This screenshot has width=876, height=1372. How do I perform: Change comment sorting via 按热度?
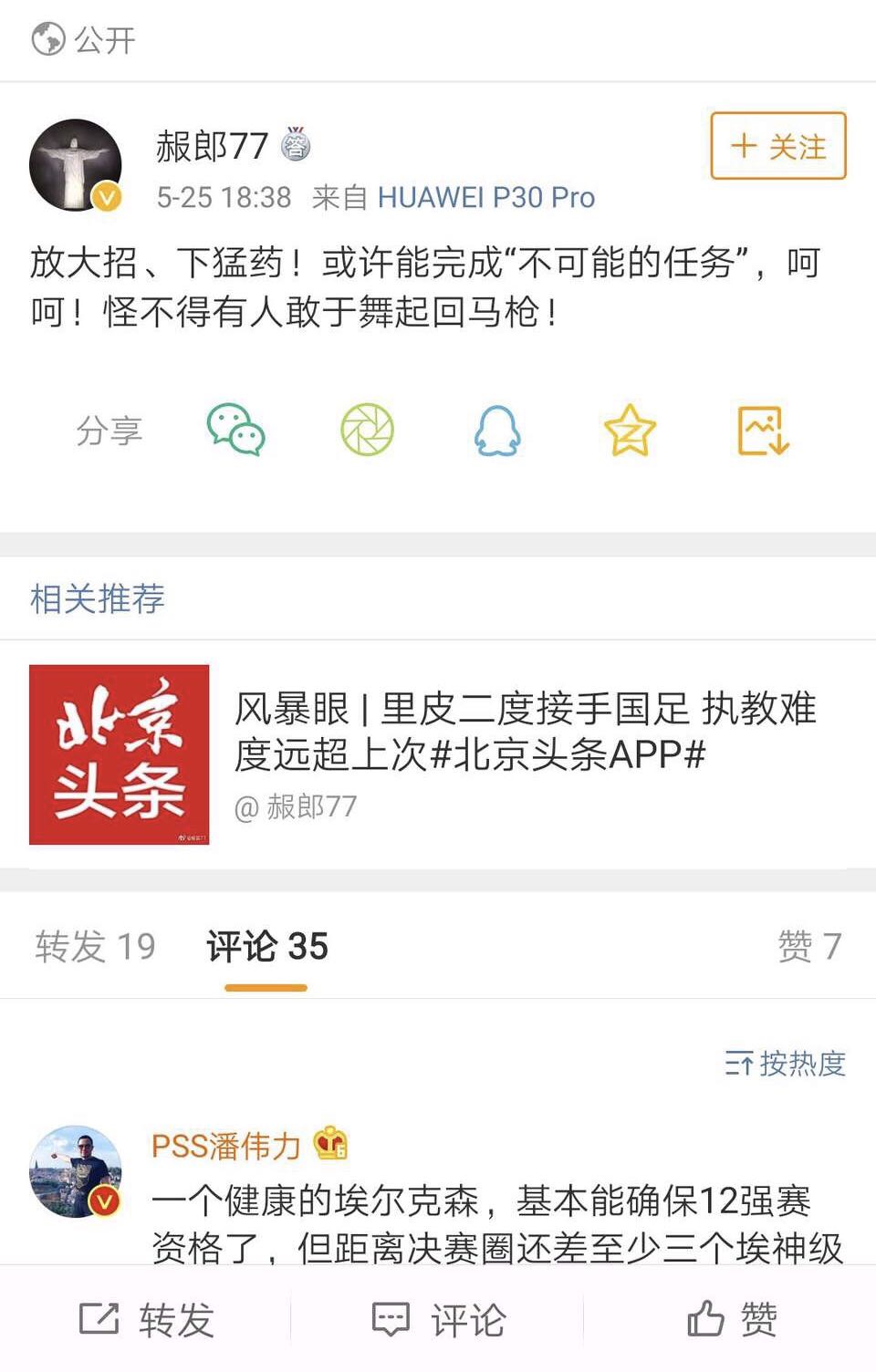coord(785,1063)
